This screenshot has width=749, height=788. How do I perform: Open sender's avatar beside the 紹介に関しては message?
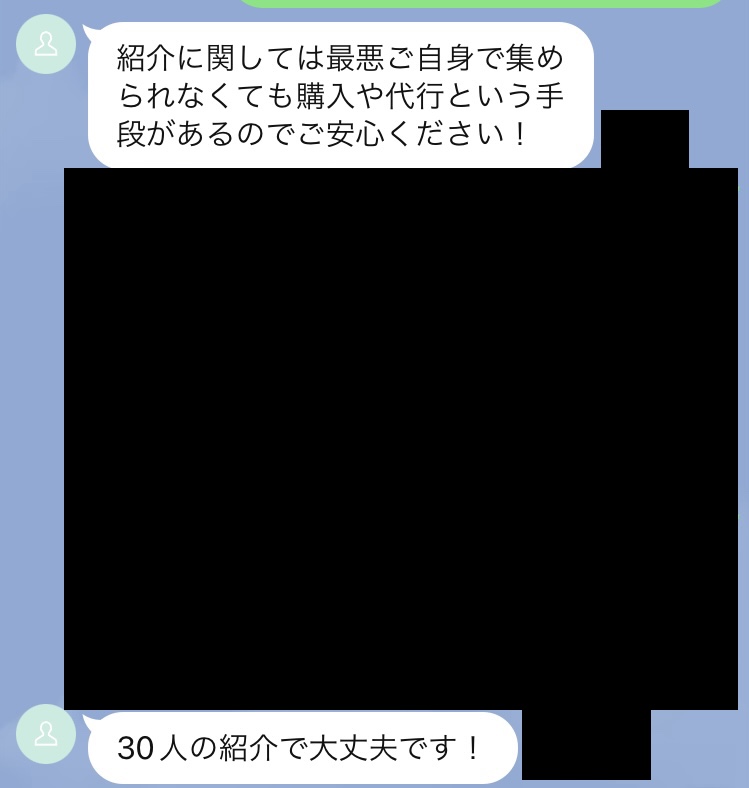46,45
